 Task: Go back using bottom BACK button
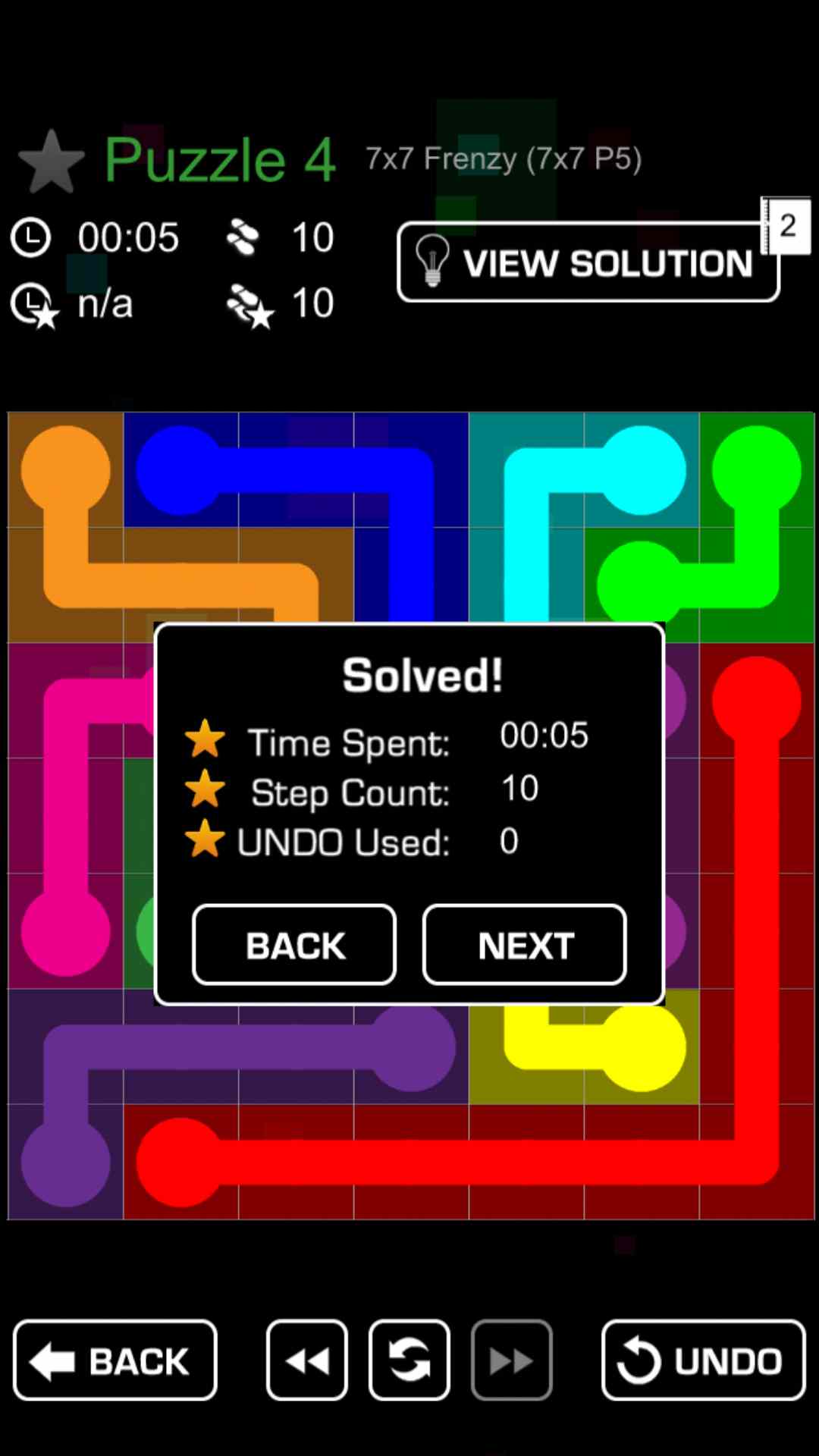(x=115, y=1360)
